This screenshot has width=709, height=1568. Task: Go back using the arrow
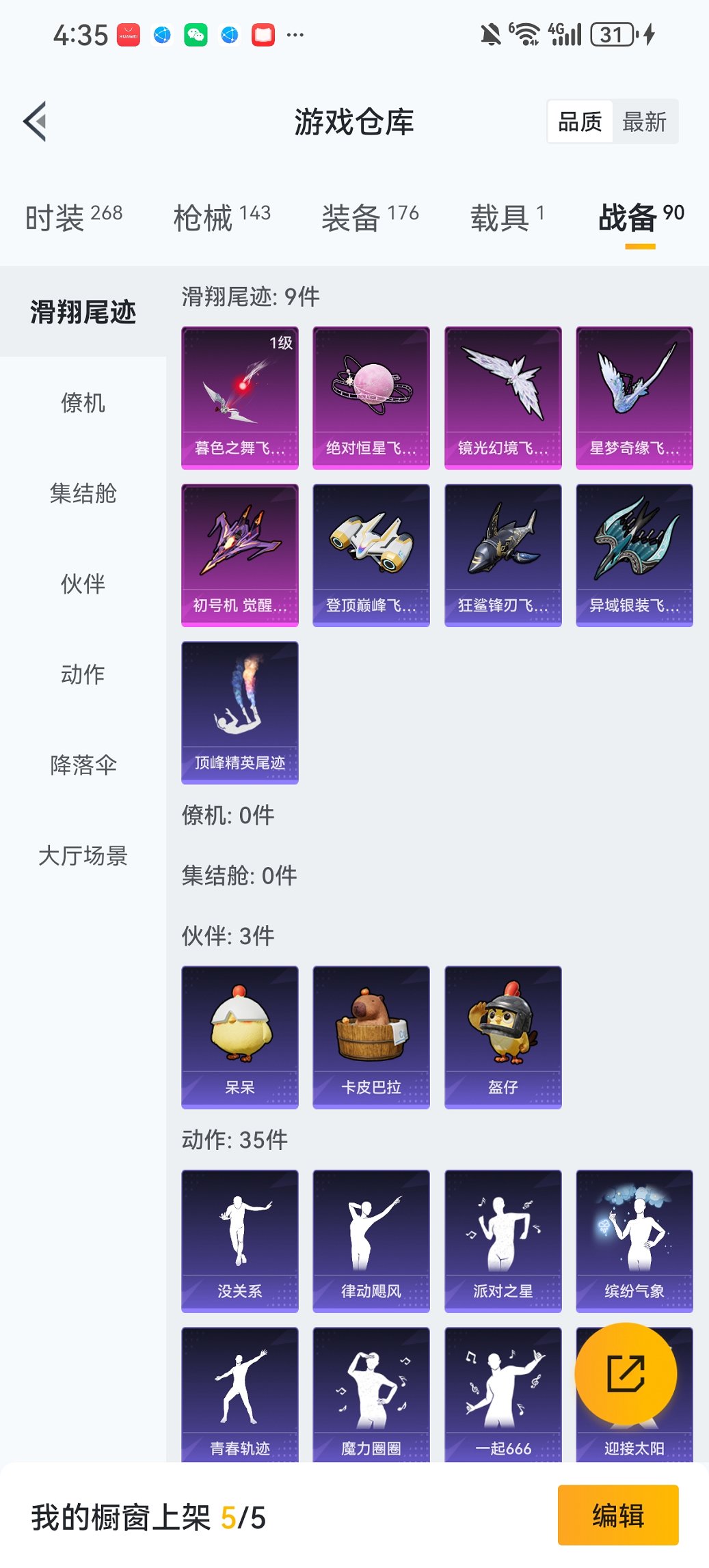click(x=35, y=120)
